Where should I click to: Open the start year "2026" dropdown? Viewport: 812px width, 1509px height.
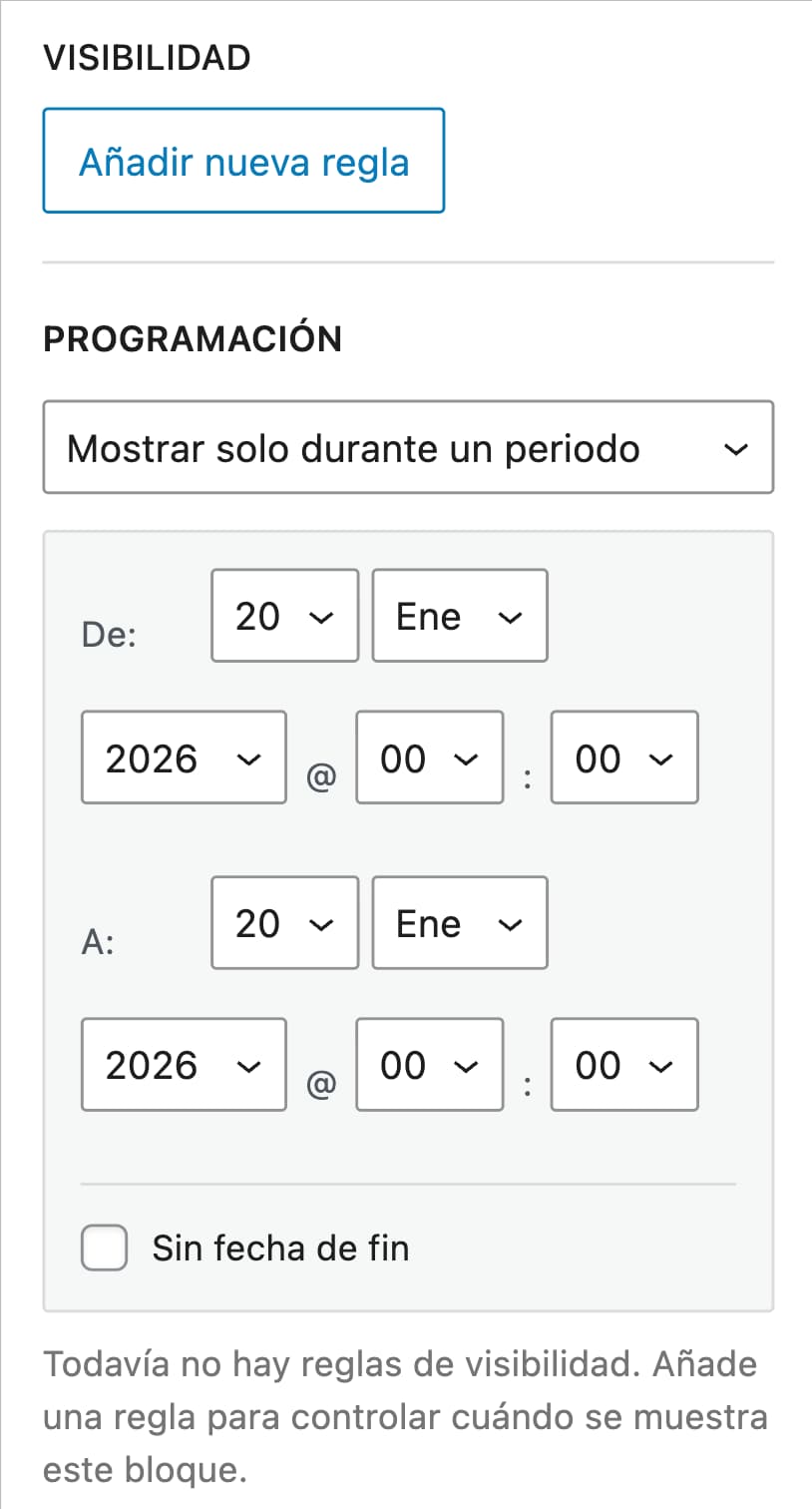tap(184, 757)
